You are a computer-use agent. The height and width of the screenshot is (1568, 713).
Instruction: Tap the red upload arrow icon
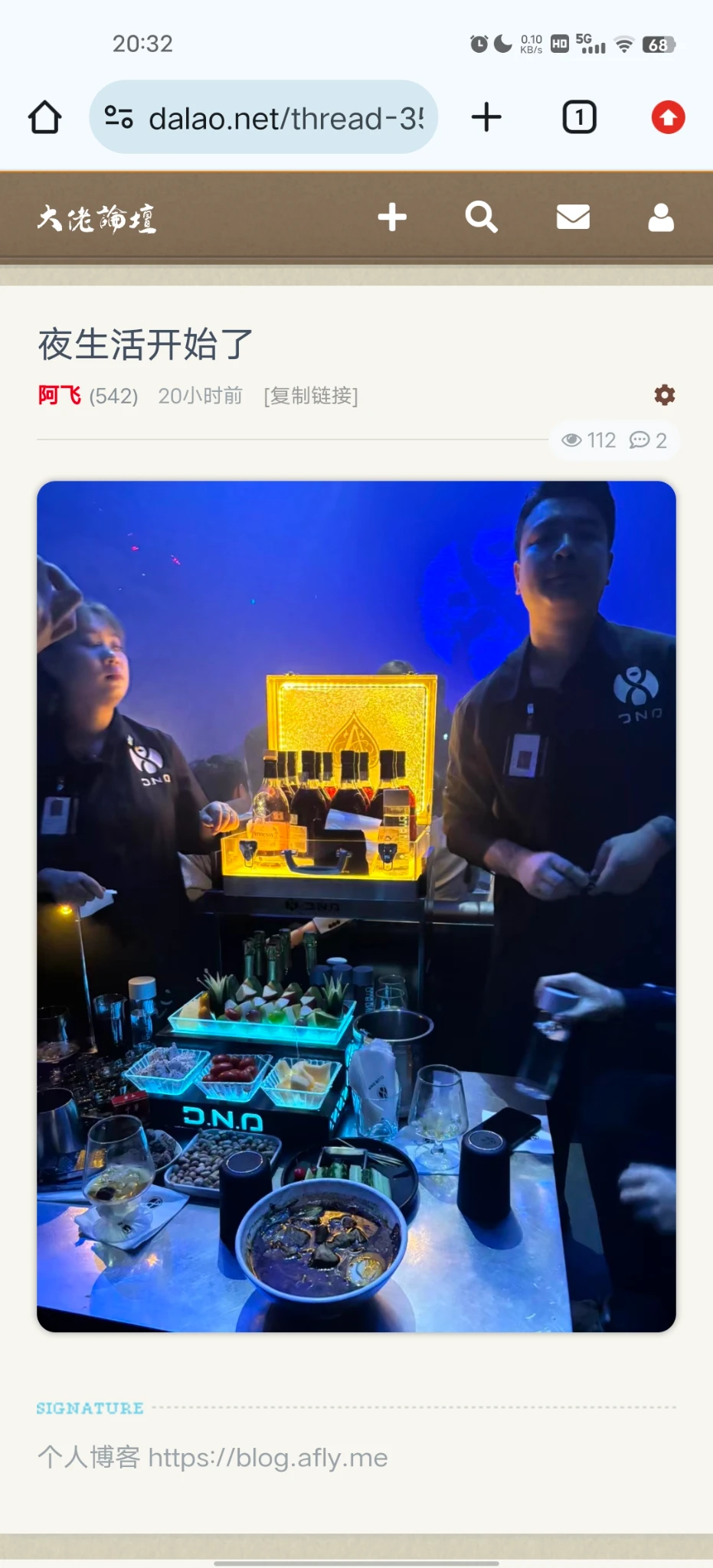point(668,118)
